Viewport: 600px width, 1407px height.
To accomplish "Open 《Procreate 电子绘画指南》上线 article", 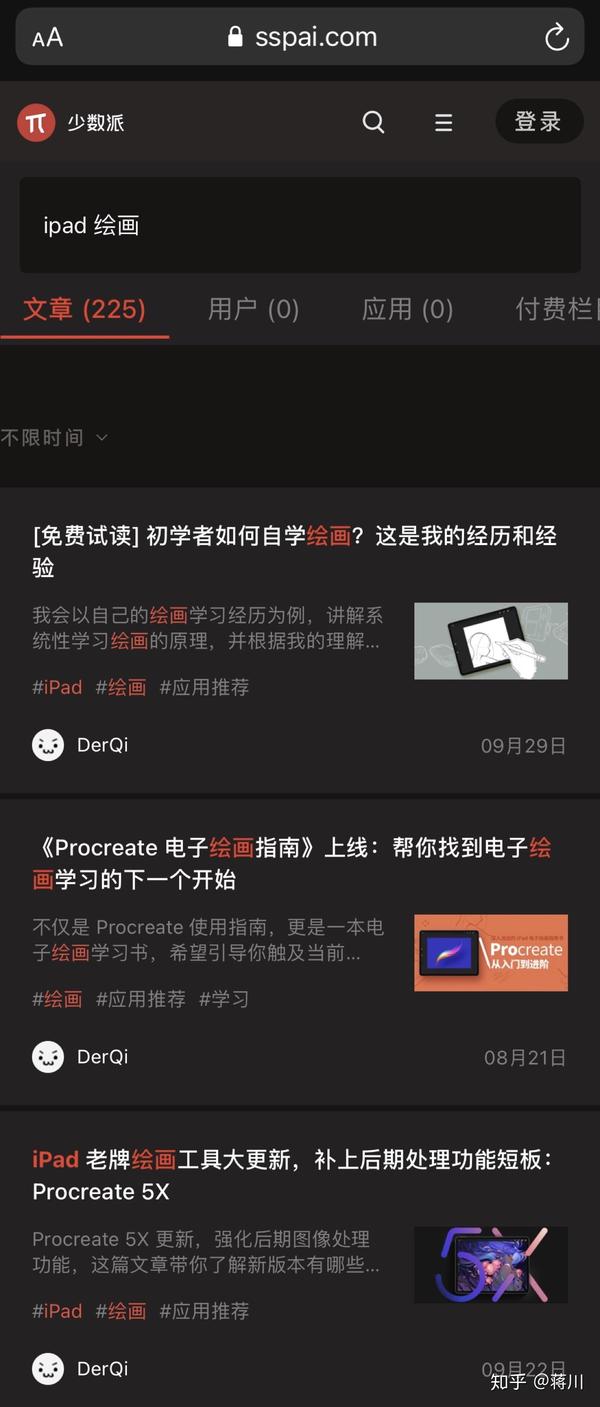I will coord(291,863).
